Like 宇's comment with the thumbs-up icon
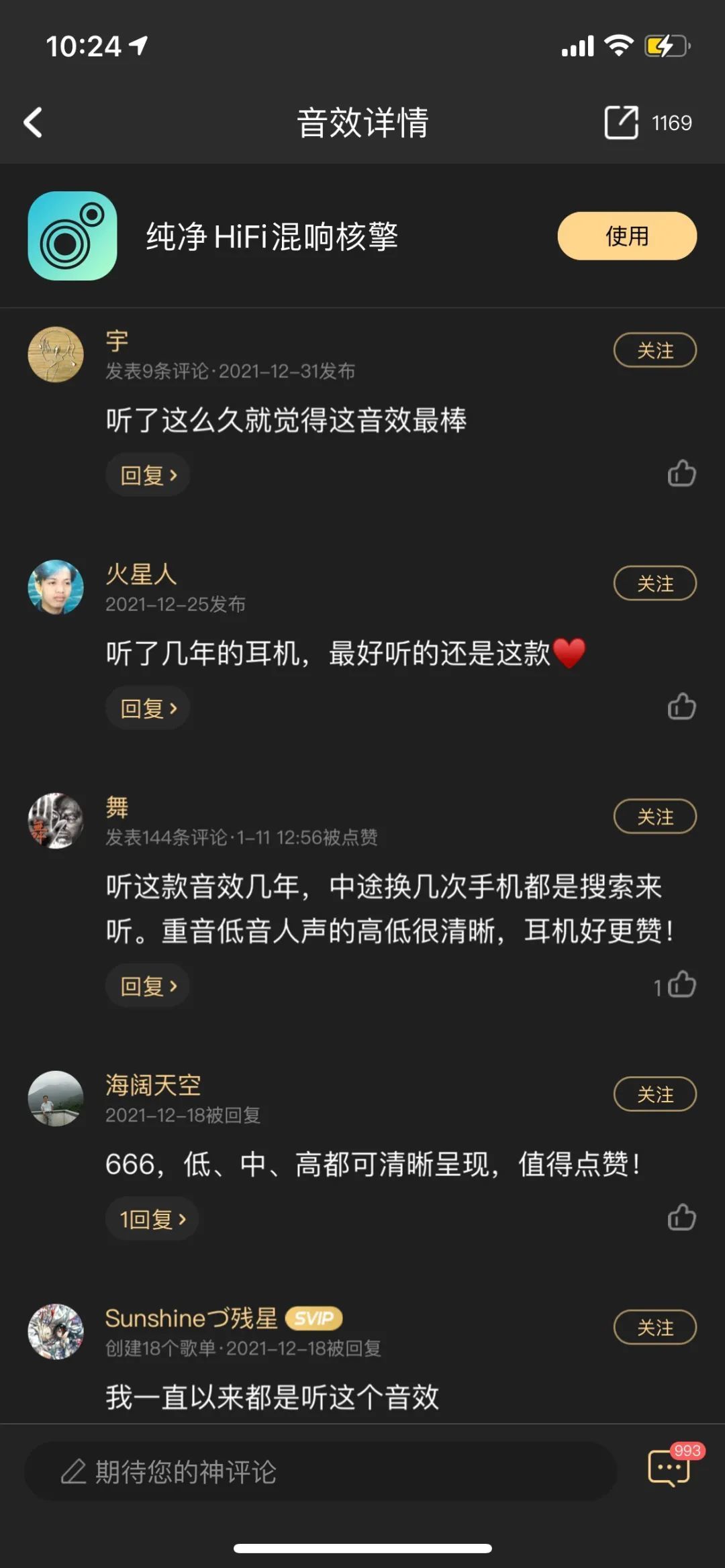The width and height of the screenshot is (725, 1568). point(681,474)
